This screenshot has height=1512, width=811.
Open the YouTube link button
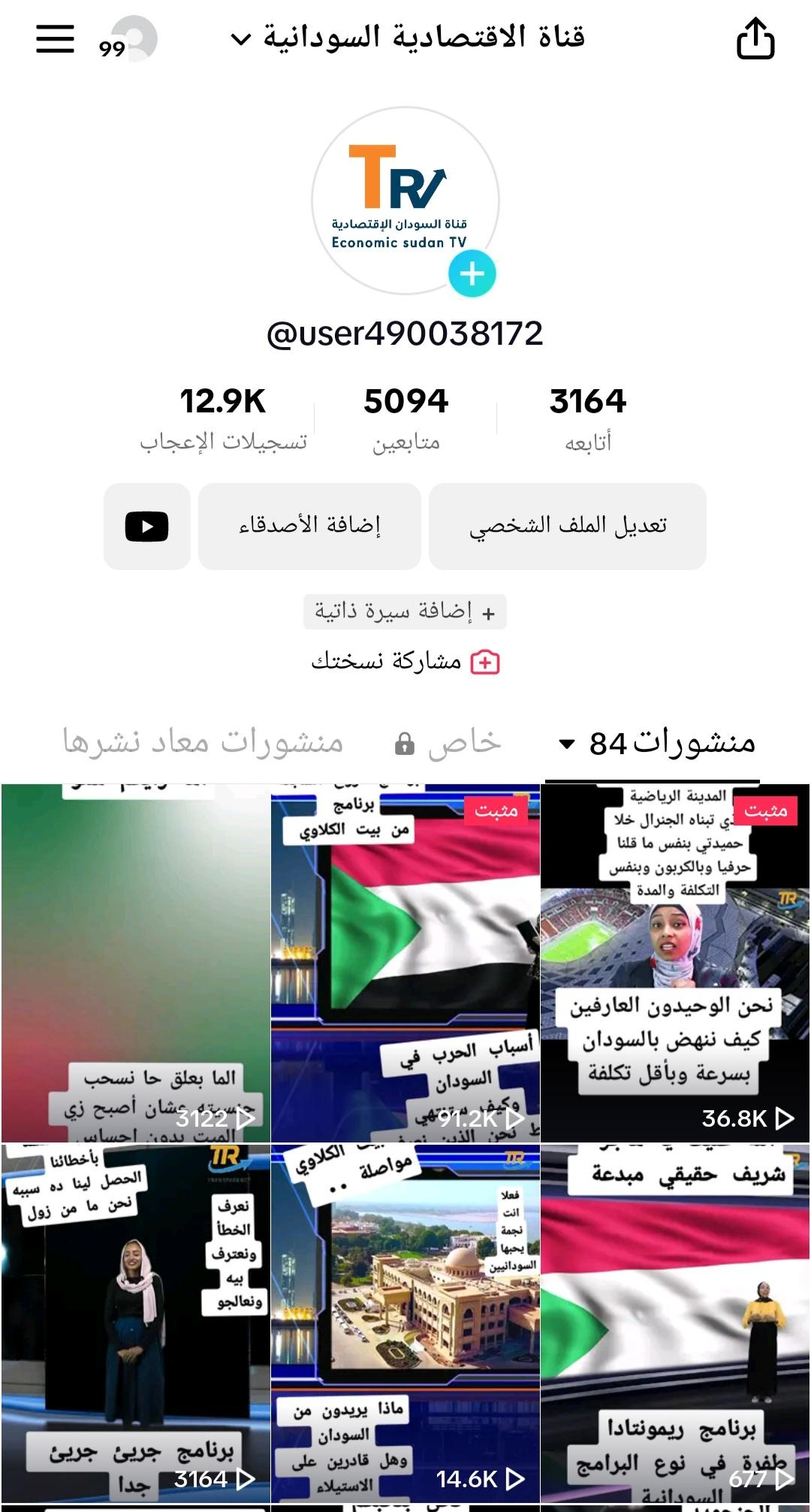[147, 526]
